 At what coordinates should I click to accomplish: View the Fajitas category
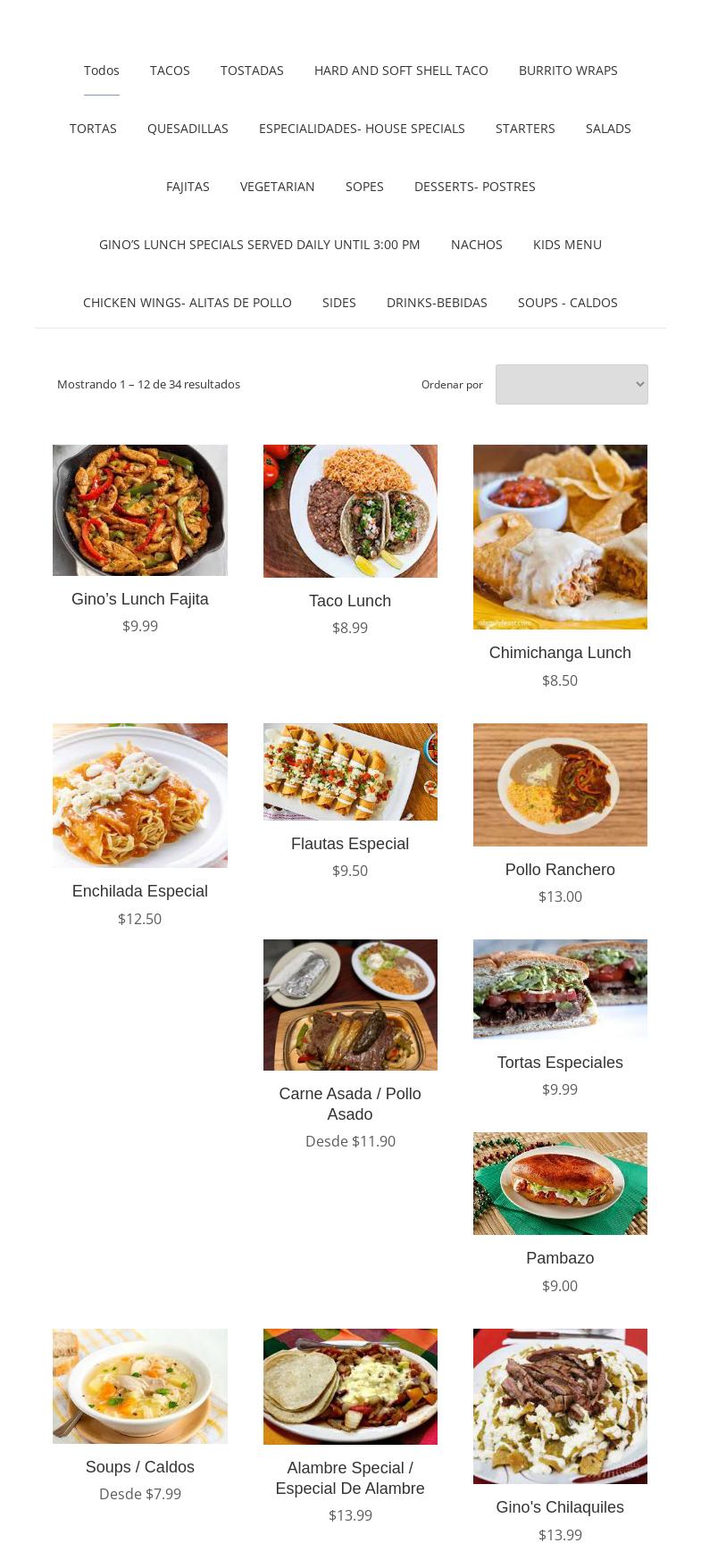click(188, 187)
